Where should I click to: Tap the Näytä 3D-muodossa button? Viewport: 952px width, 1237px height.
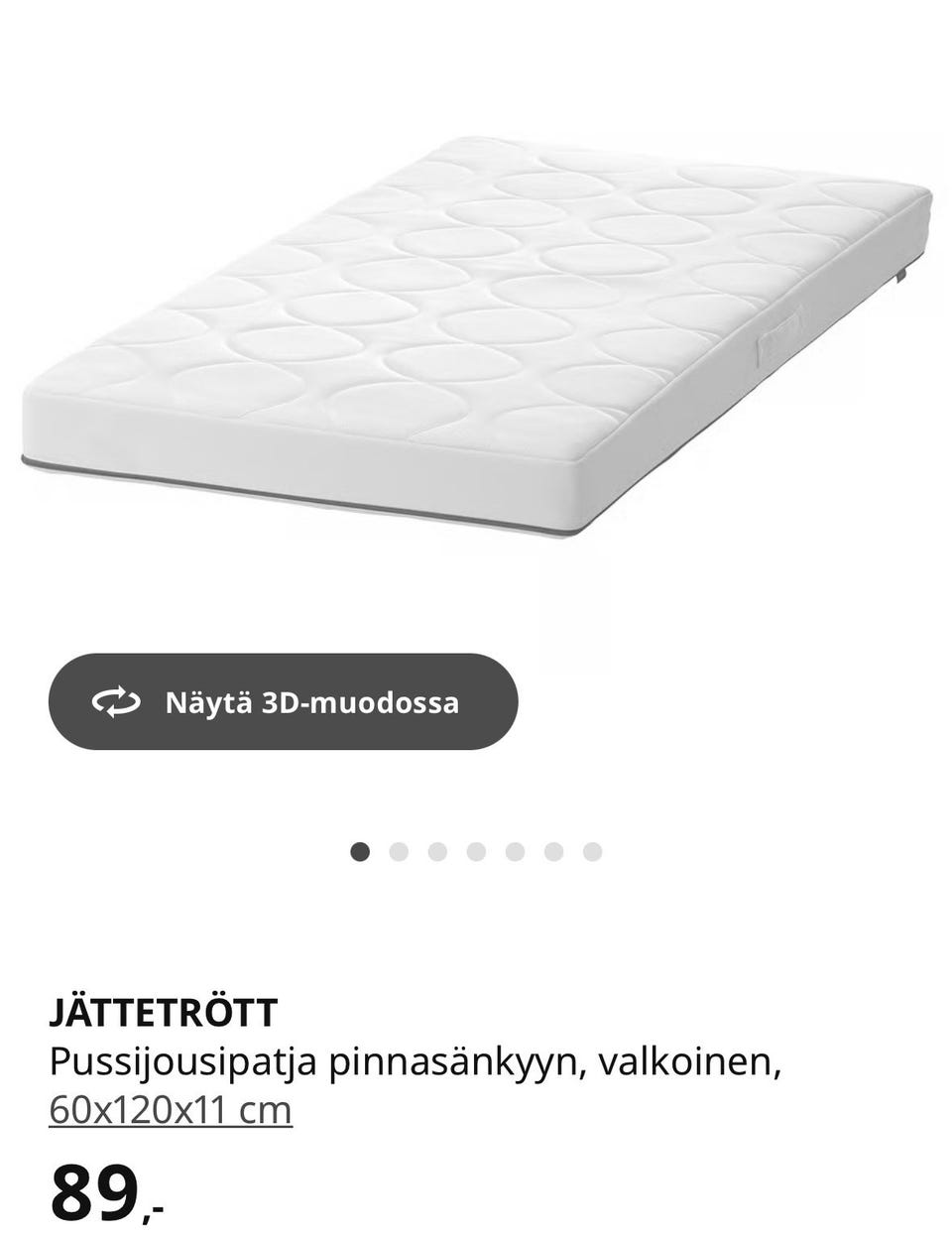(283, 701)
